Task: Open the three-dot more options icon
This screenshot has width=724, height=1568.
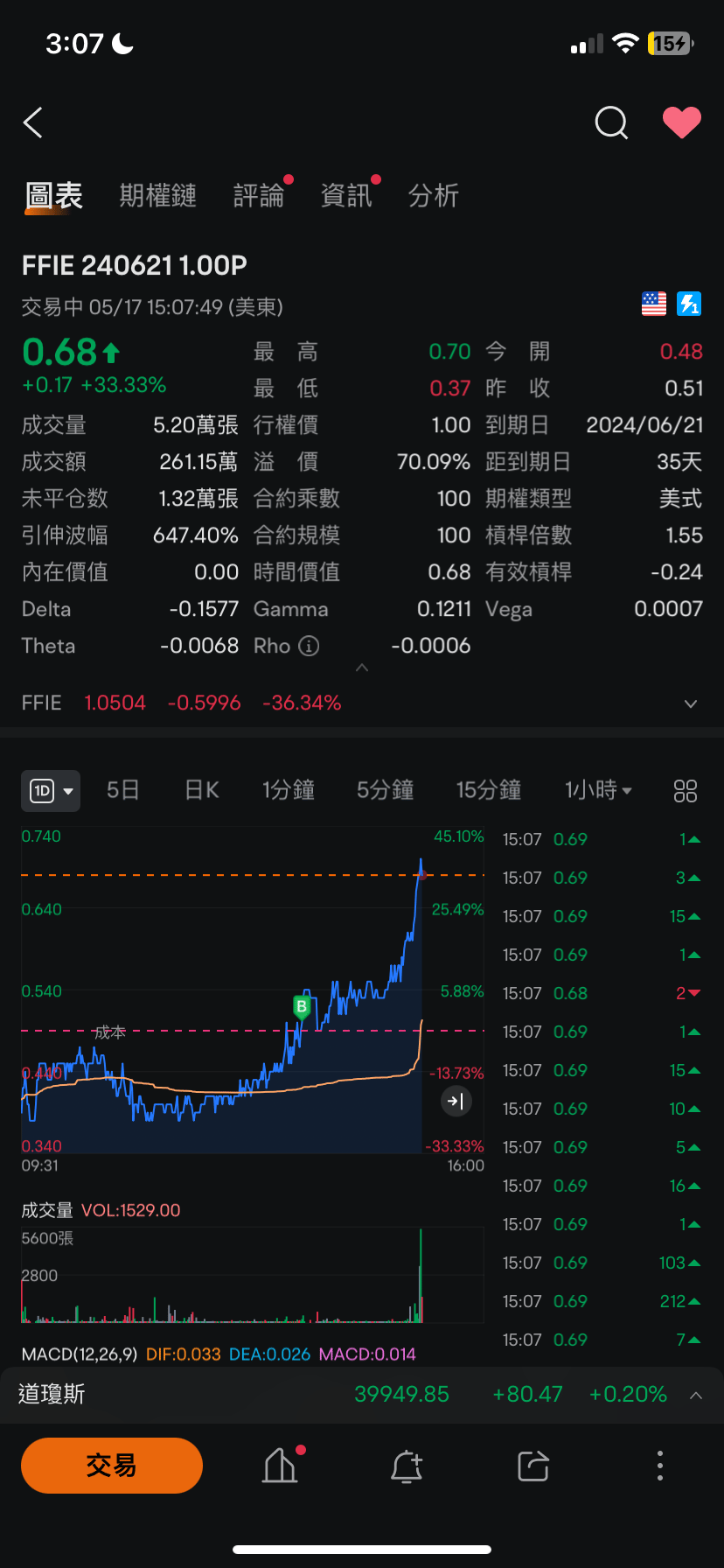Action: click(660, 1466)
